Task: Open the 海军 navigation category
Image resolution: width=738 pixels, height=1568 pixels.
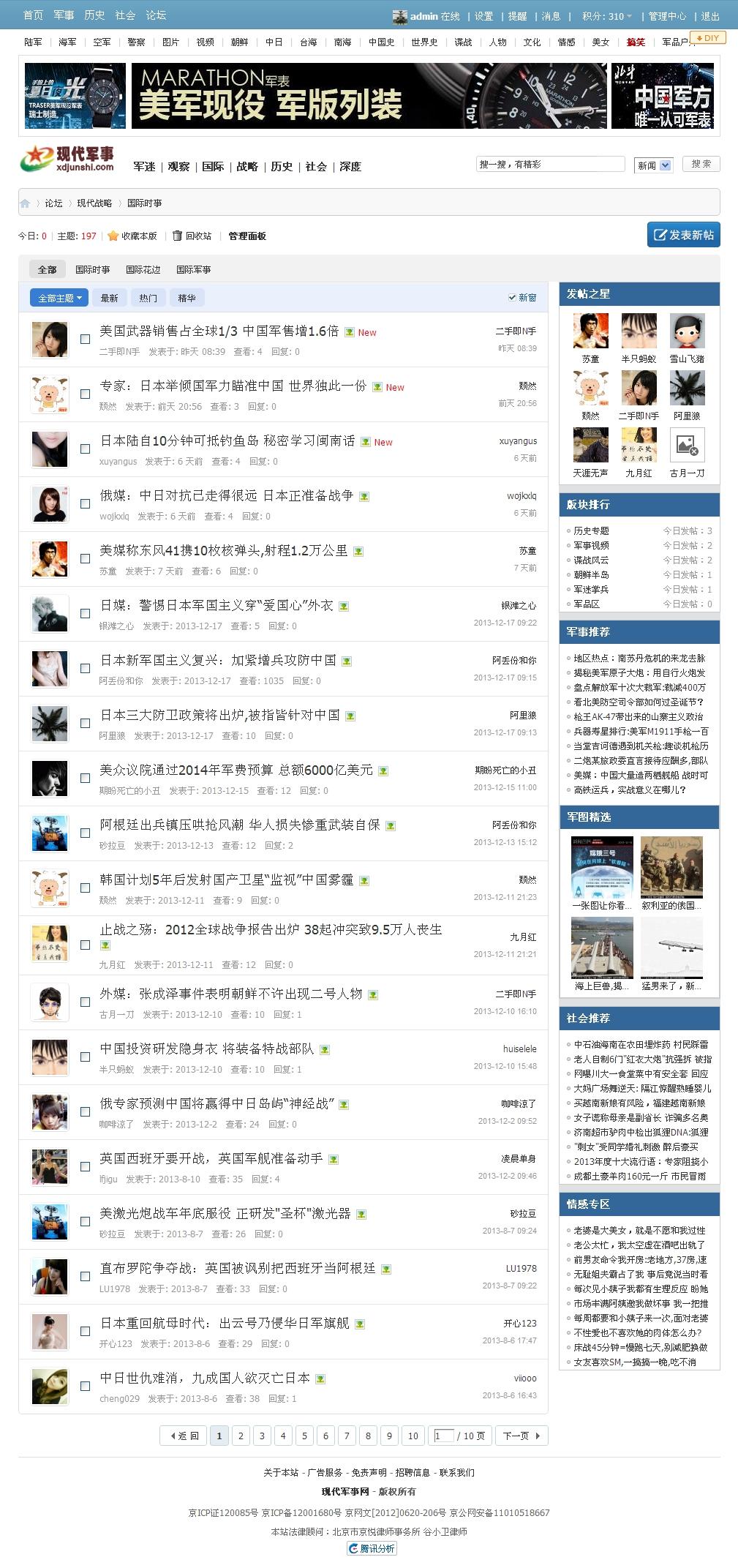Action: pos(67,42)
